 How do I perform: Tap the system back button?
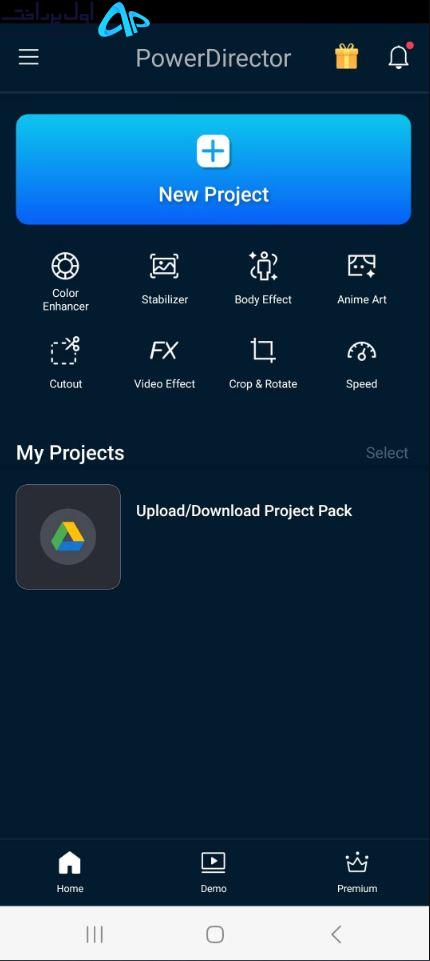click(x=336, y=934)
